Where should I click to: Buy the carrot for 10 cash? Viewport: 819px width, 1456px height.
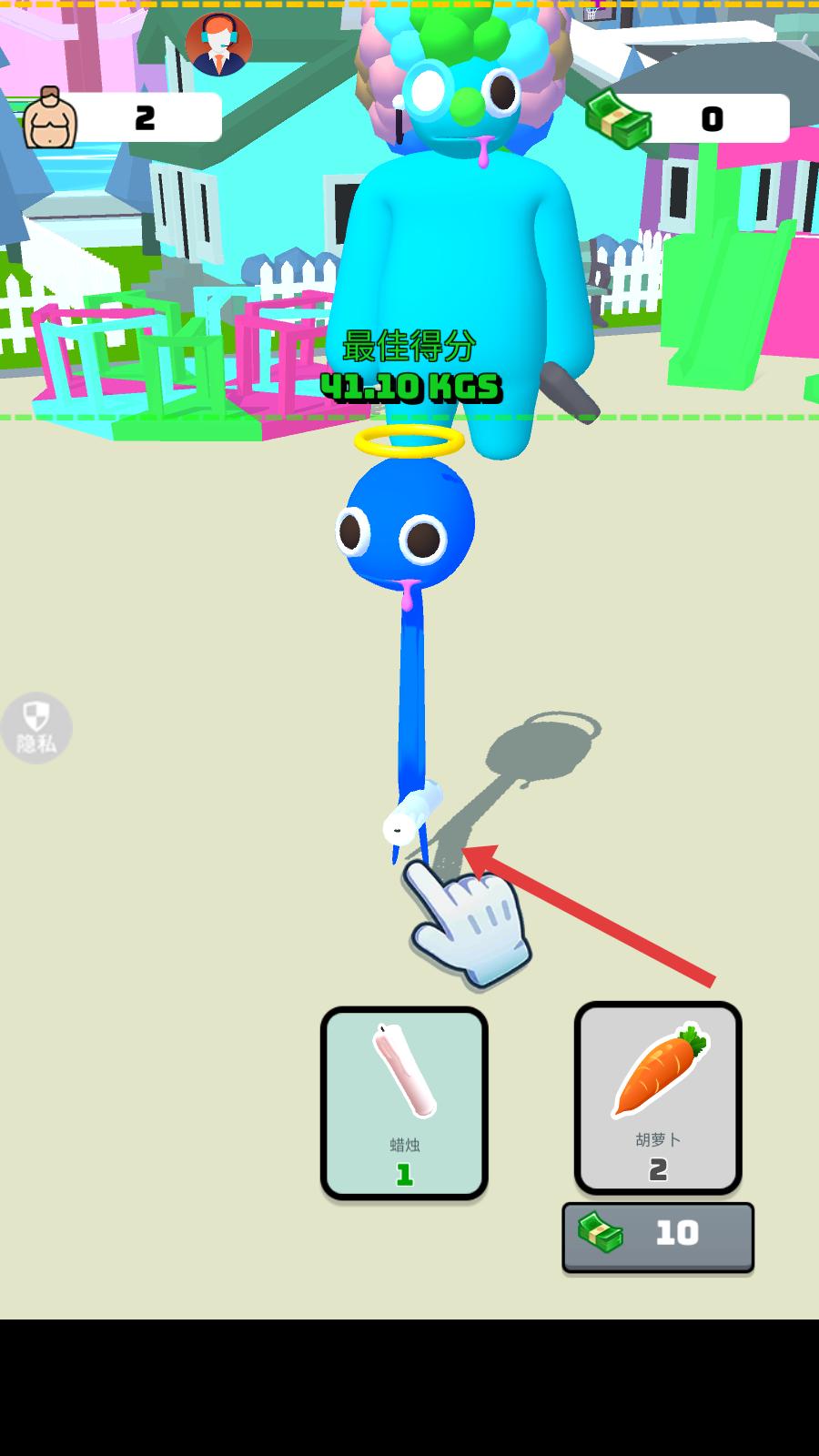point(658,1237)
